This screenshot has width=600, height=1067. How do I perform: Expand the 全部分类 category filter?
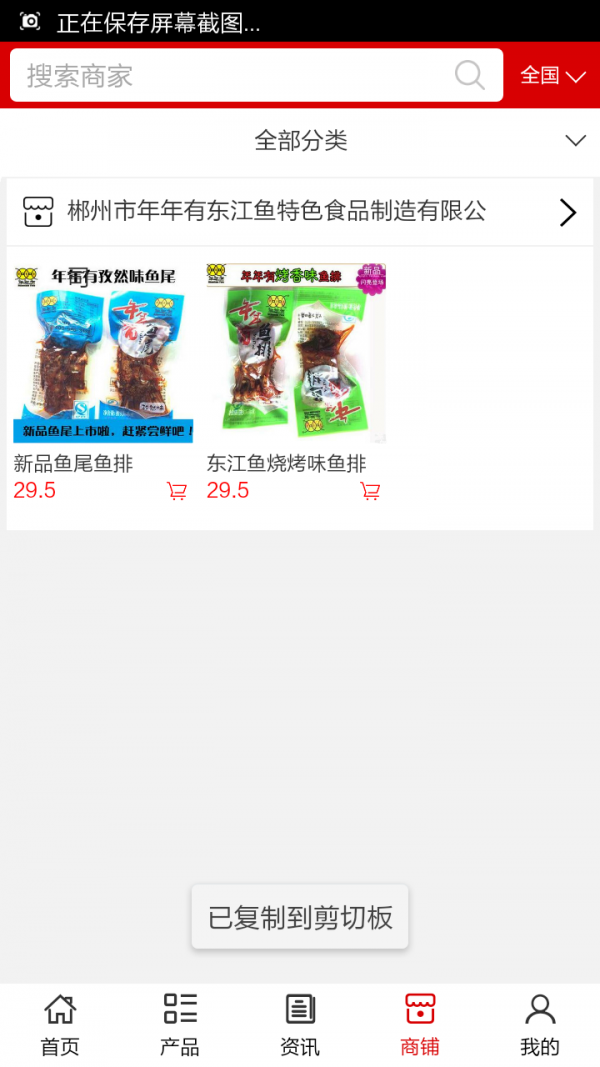(300, 141)
